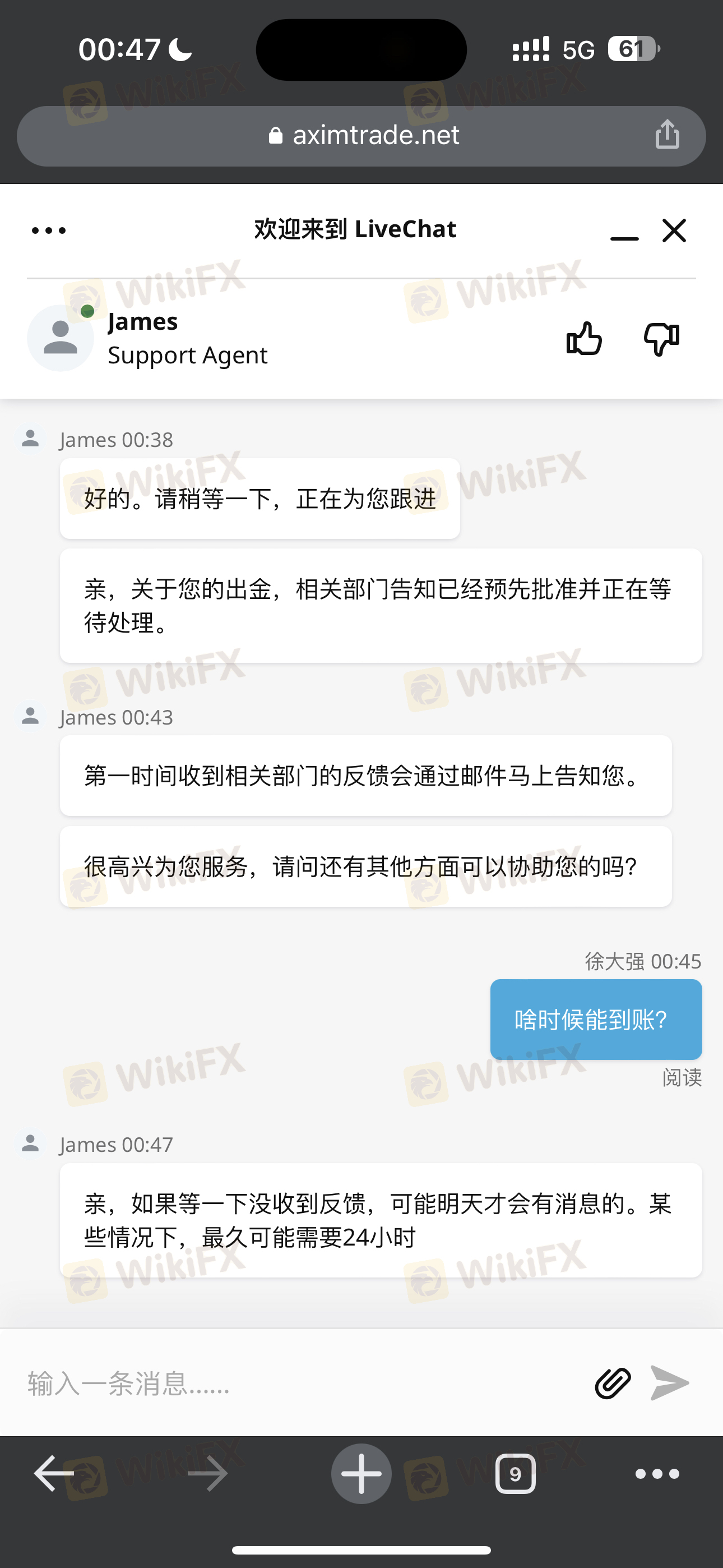Rate agent James with thumbs down
The width and height of the screenshot is (723, 1568).
coord(661,338)
